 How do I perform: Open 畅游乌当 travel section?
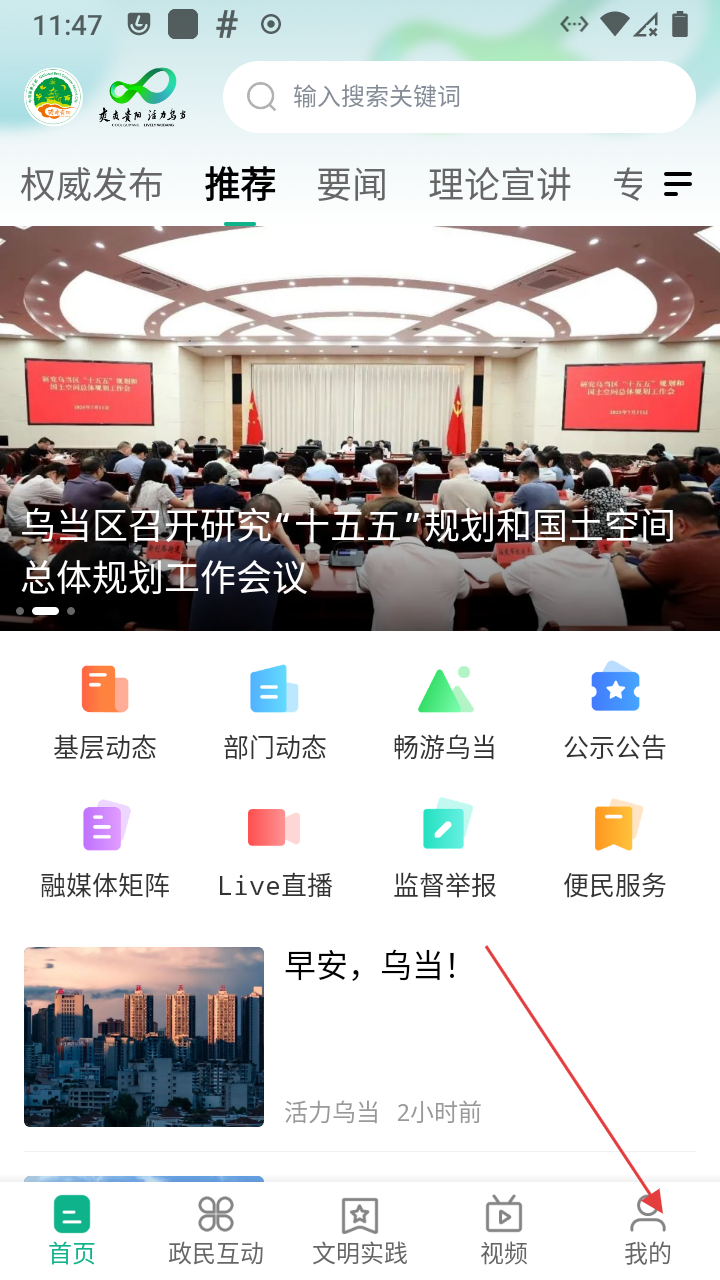(x=445, y=711)
